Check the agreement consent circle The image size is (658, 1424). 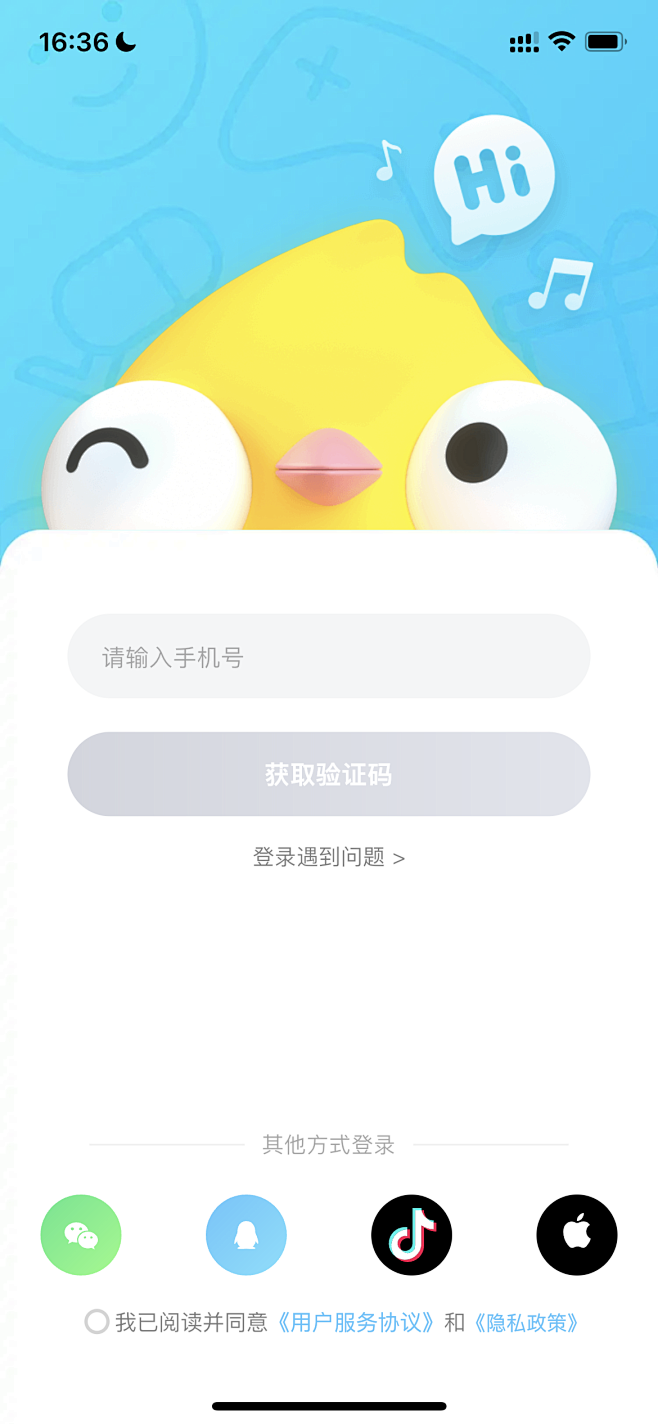(97, 1322)
